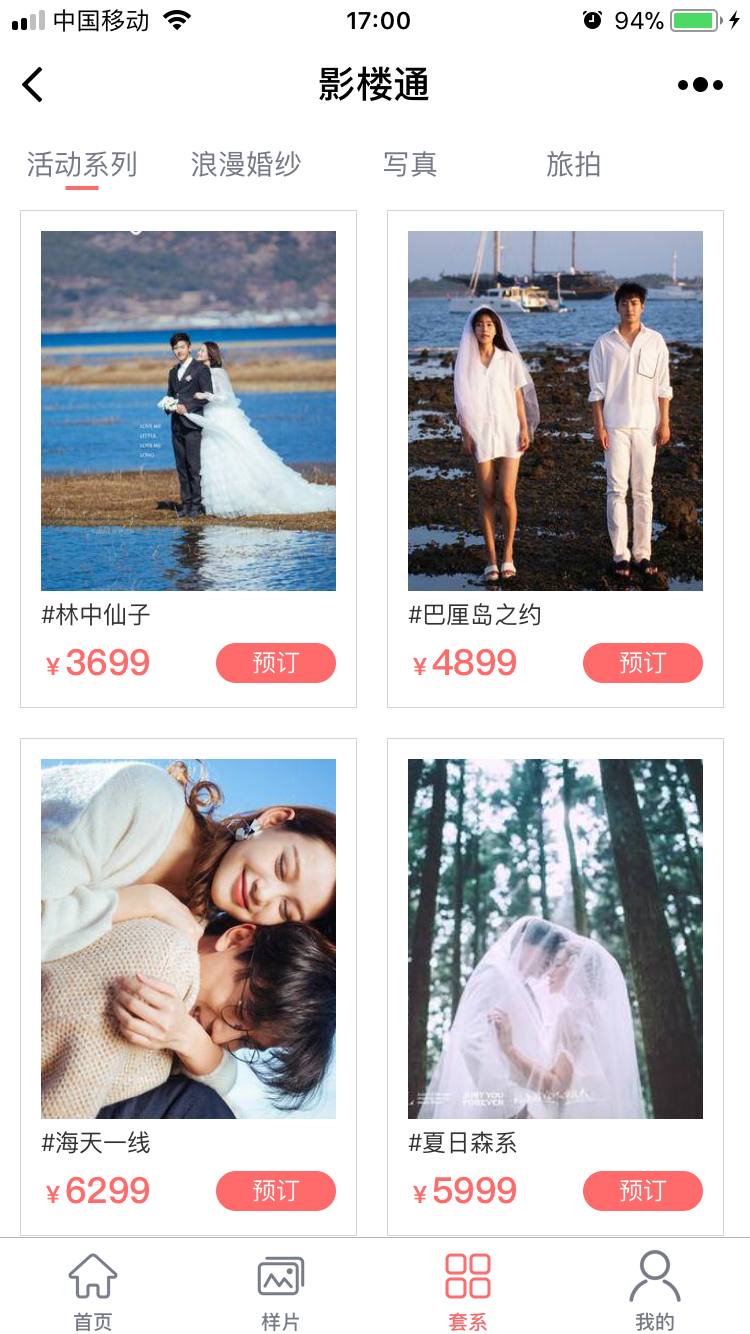
Task: Select the 活动系列 tab
Action: tap(82, 164)
